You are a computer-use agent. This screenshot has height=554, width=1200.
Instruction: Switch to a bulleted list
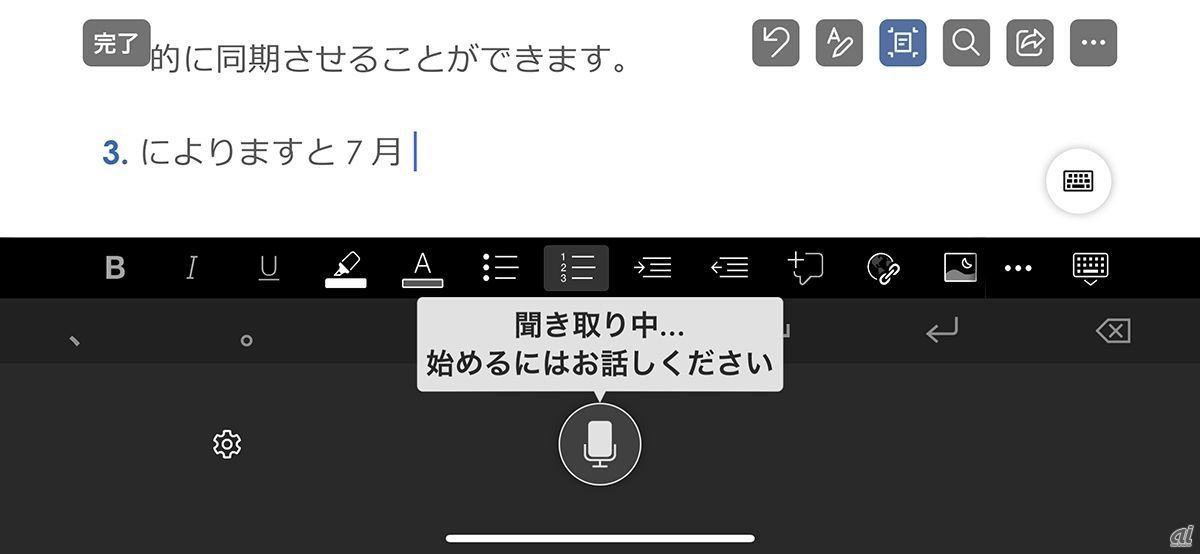click(x=500, y=268)
